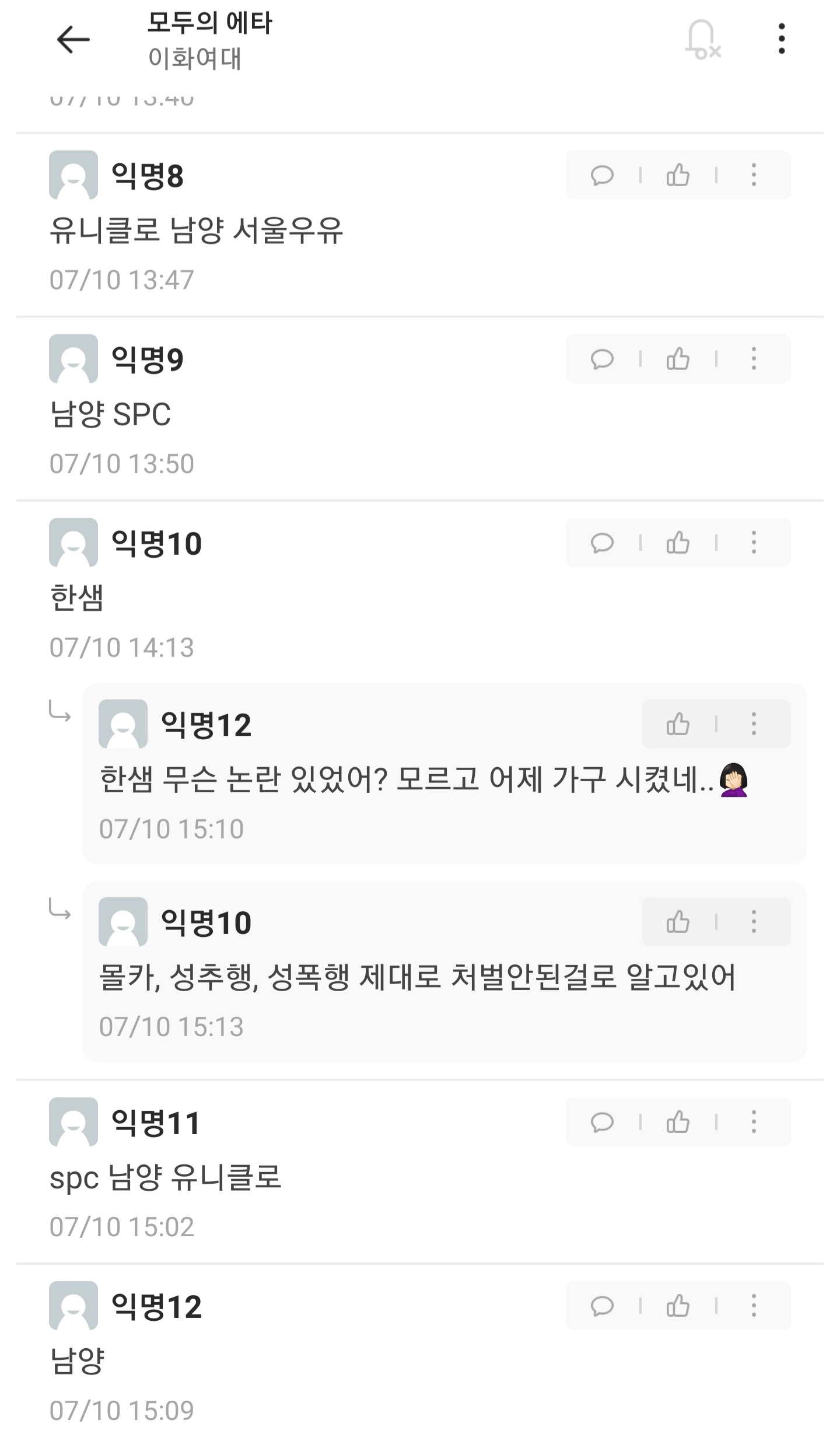Open the top-right overflow menu
Screen dimensions: 840x1448
(781, 40)
